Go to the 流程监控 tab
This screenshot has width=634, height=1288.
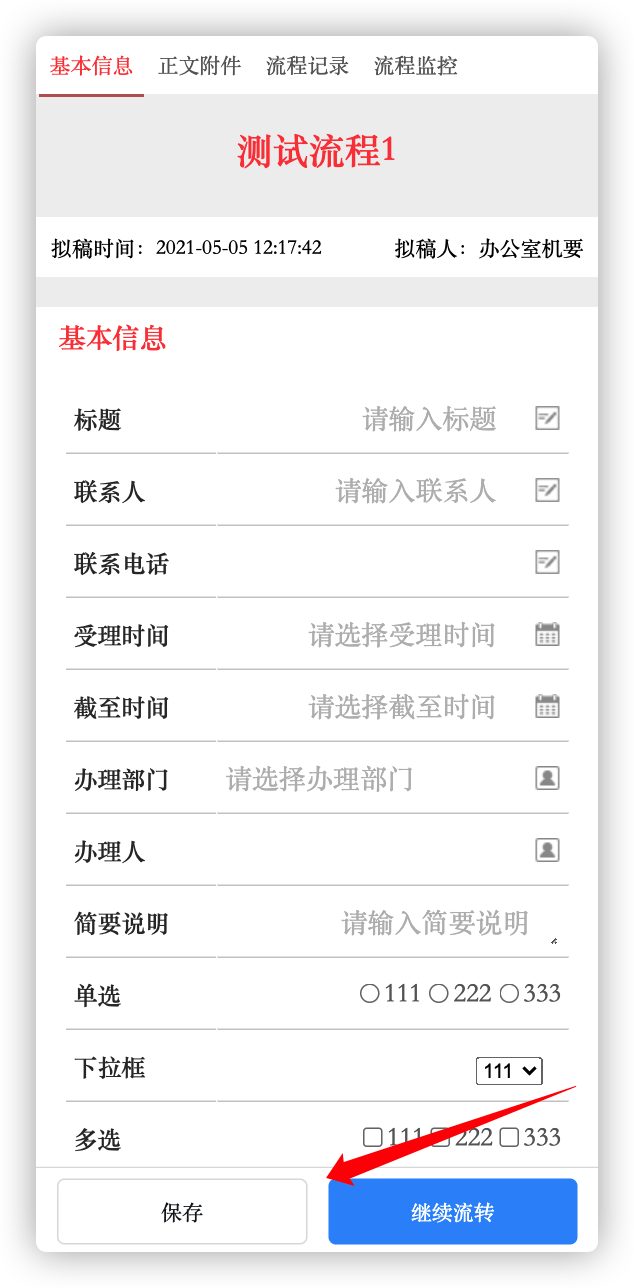tap(416, 67)
